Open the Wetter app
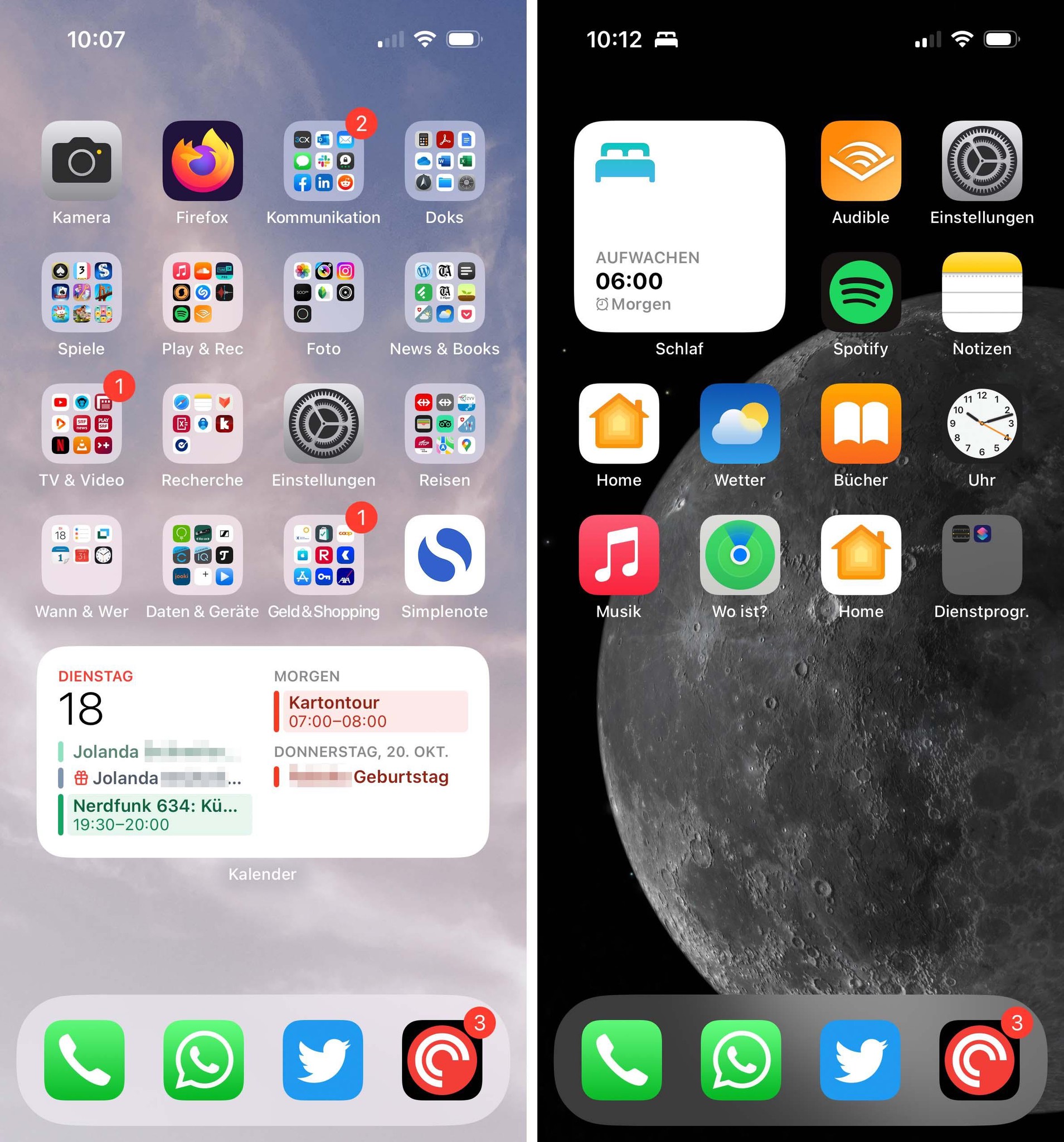The image size is (1064, 1142). click(x=740, y=424)
